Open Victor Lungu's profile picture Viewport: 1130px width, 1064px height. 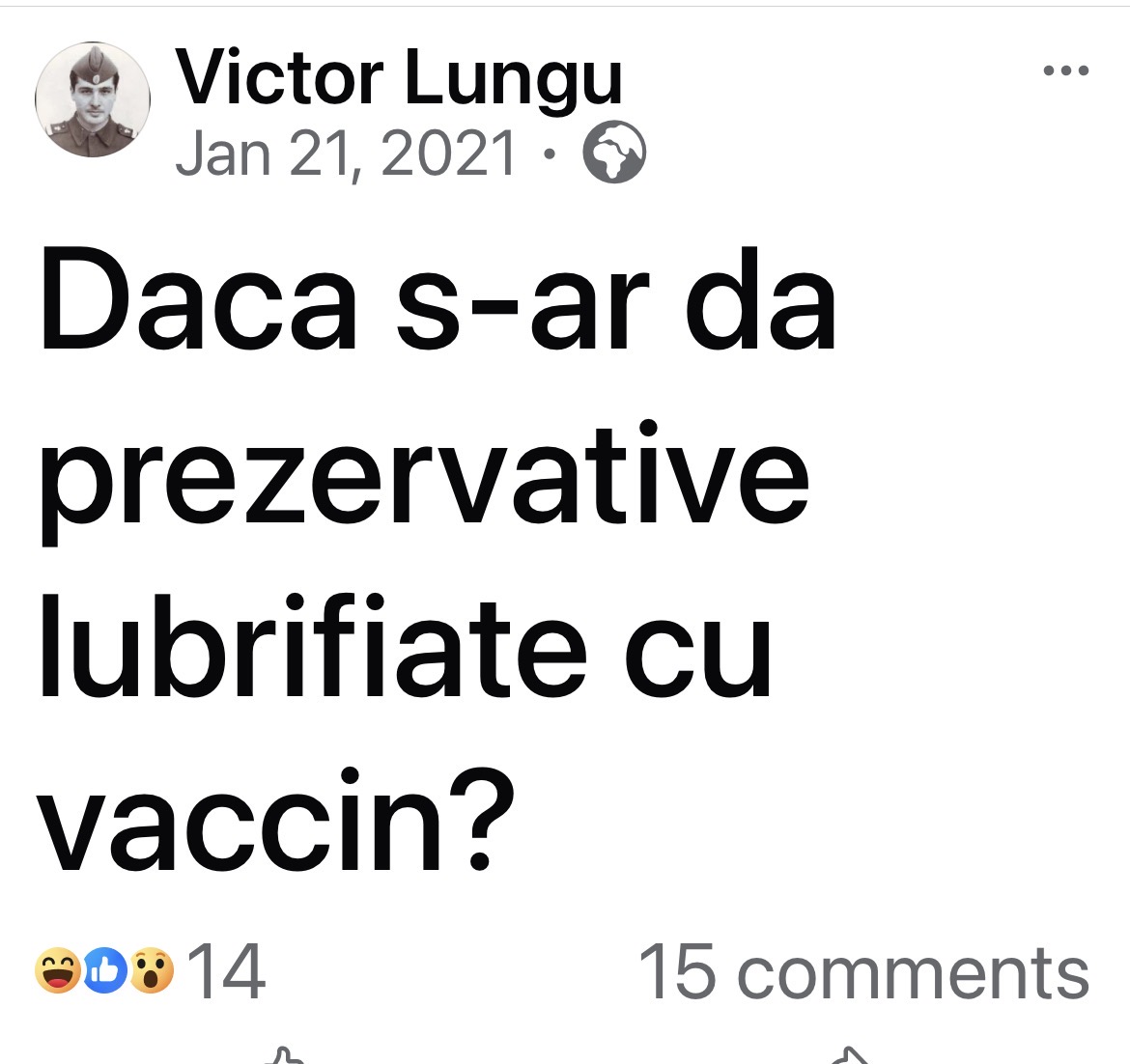(93, 99)
